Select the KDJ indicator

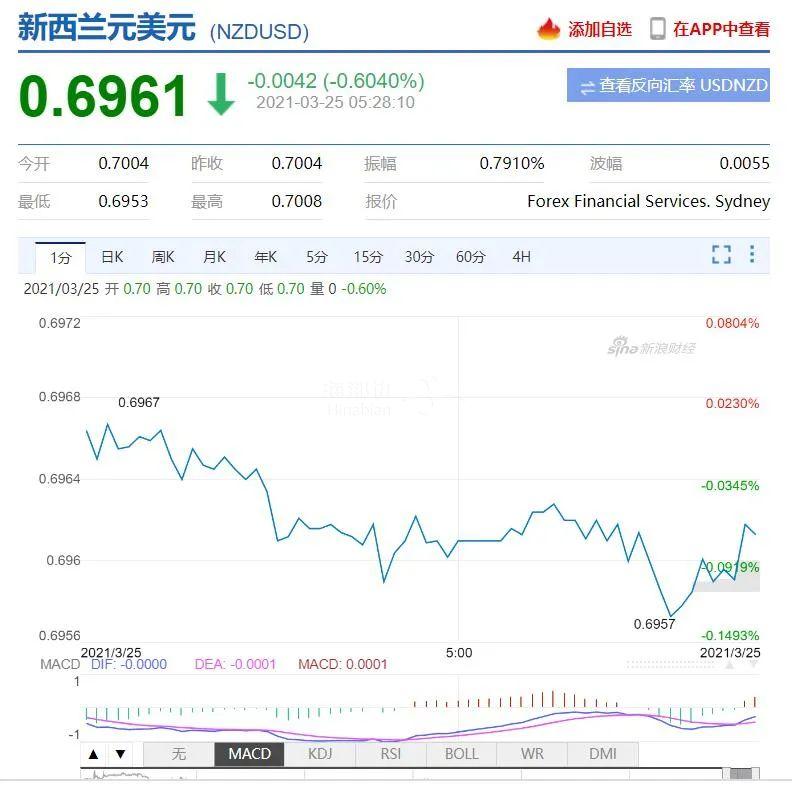pyautogui.click(x=320, y=754)
